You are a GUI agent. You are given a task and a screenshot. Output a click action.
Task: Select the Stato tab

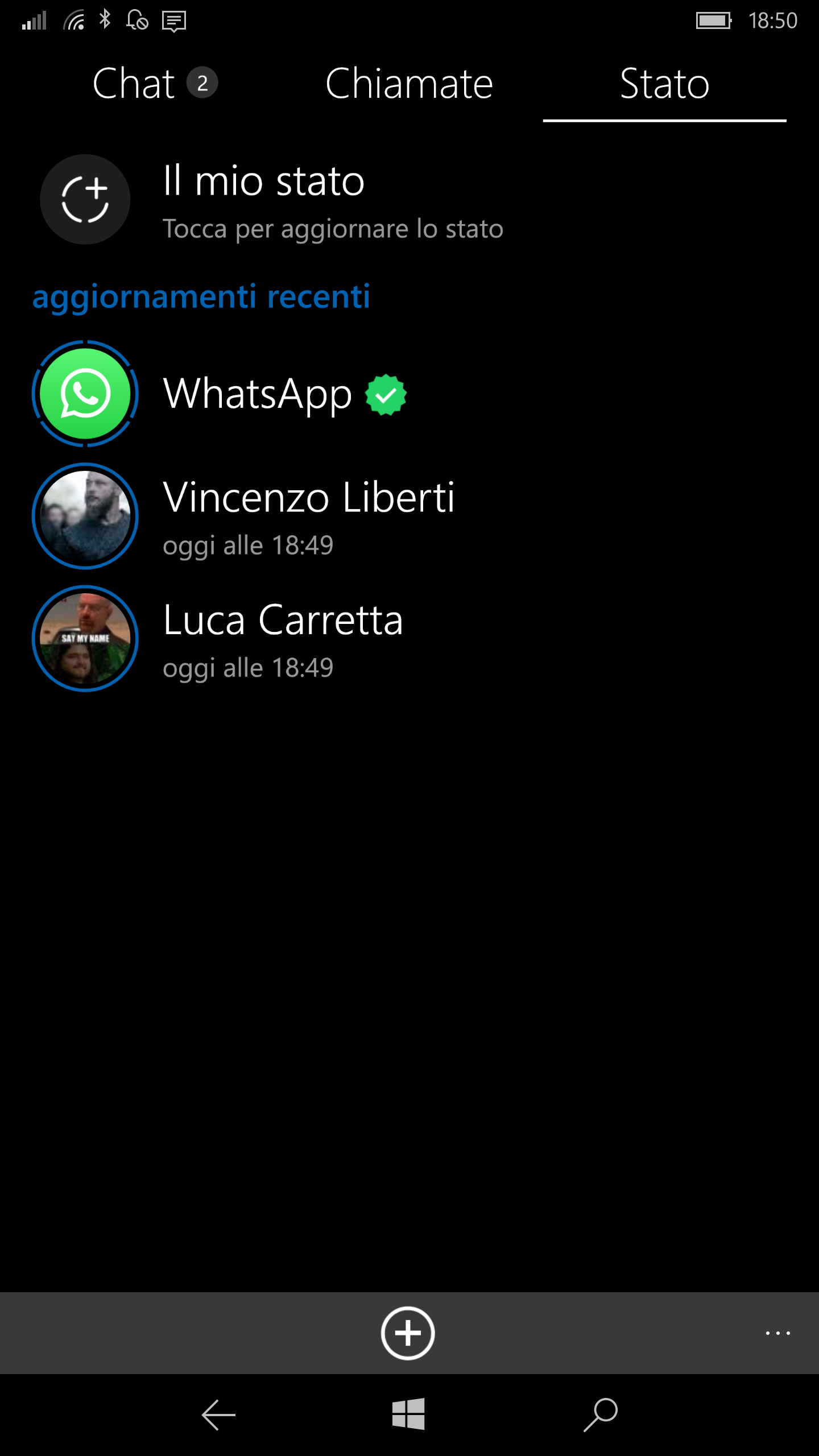pyautogui.click(x=664, y=84)
